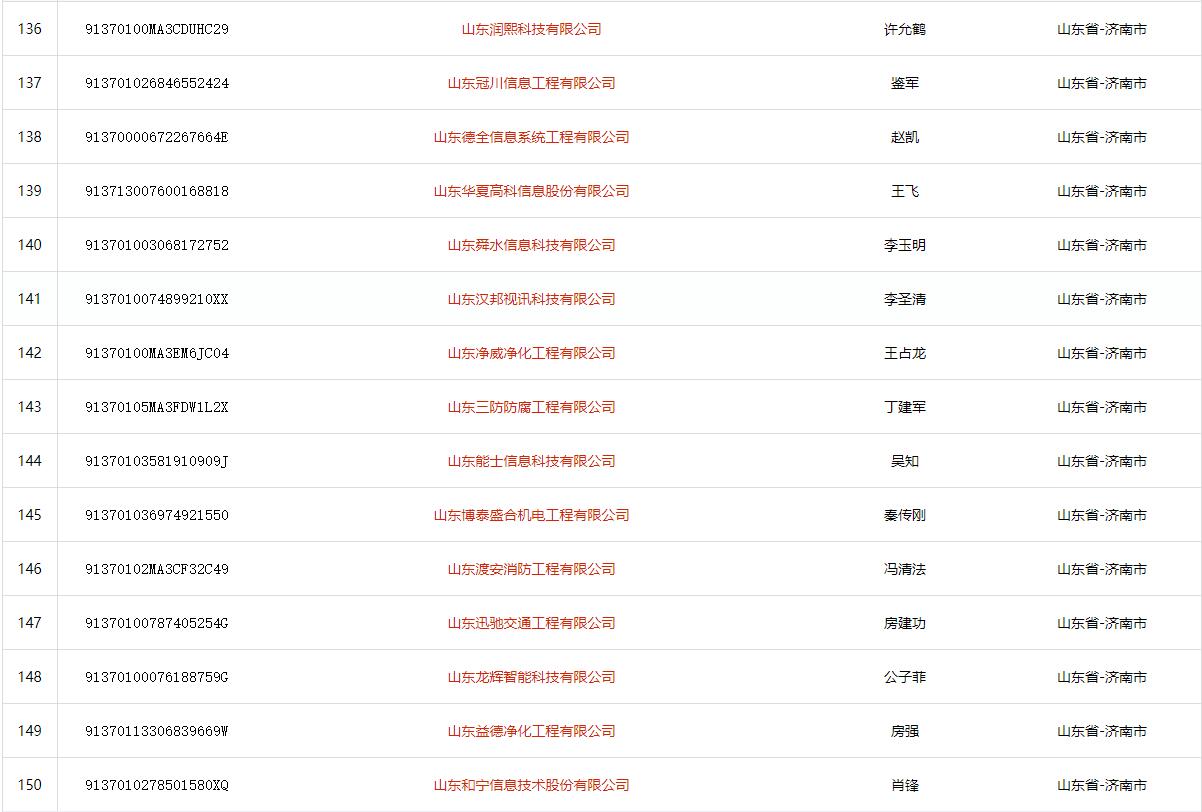This screenshot has height=812, width=1202.
Task: View 山东渡安消防工程有限公司 details
Action: pyautogui.click(x=531, y=570)
